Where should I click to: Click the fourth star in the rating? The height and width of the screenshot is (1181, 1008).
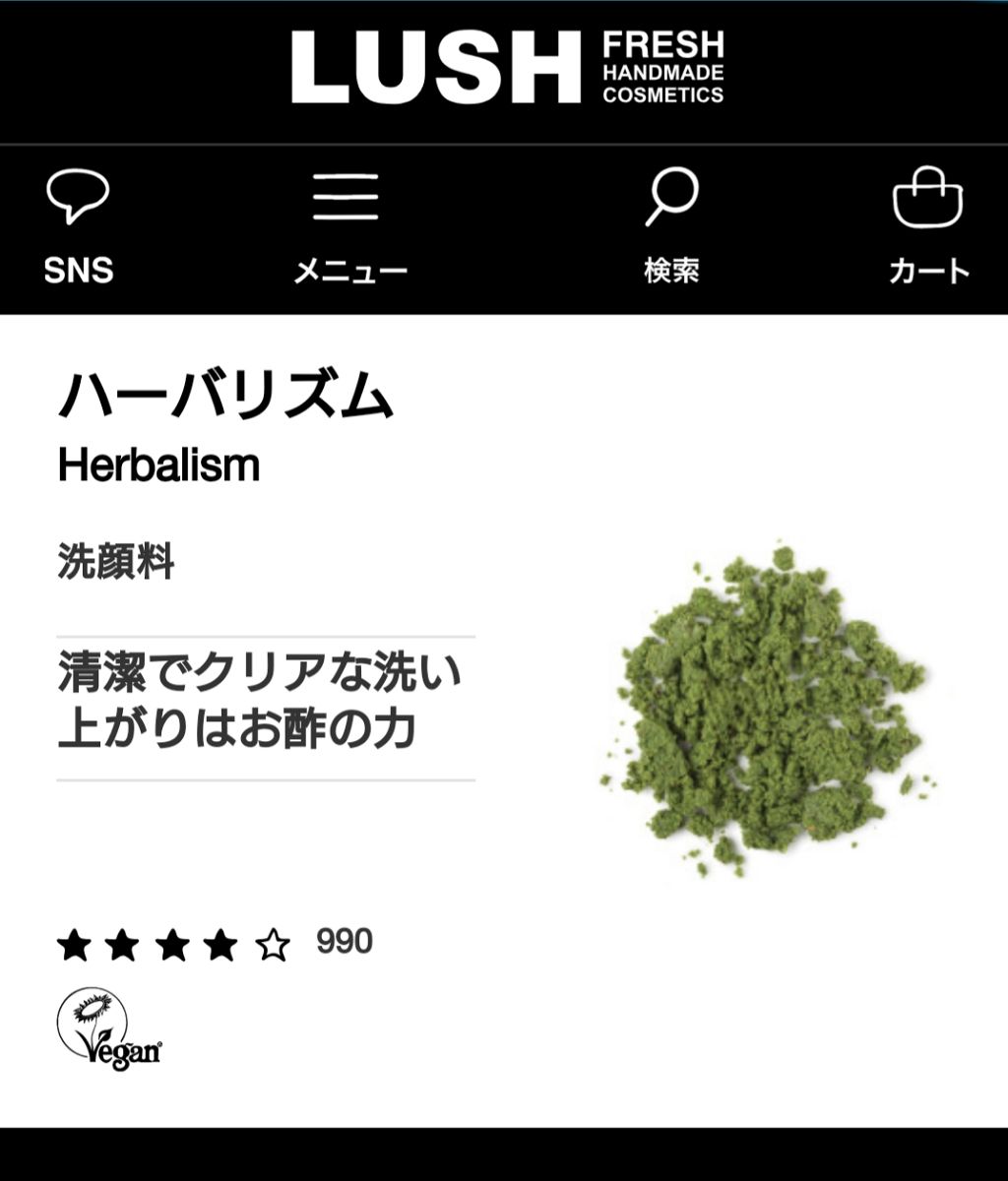tap(220, 945)
